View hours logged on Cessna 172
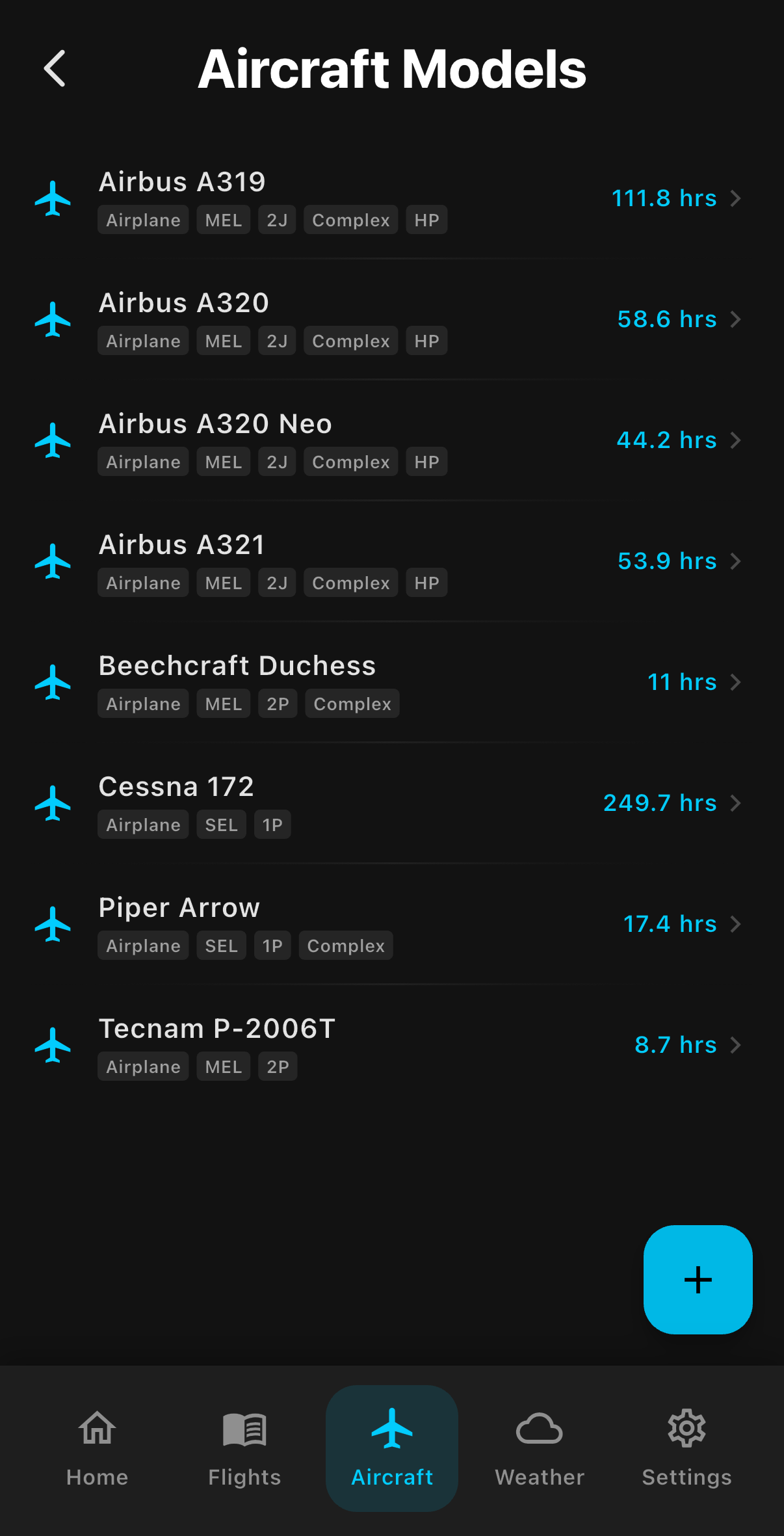784x1536 pixels. click(x=660, y=802)
